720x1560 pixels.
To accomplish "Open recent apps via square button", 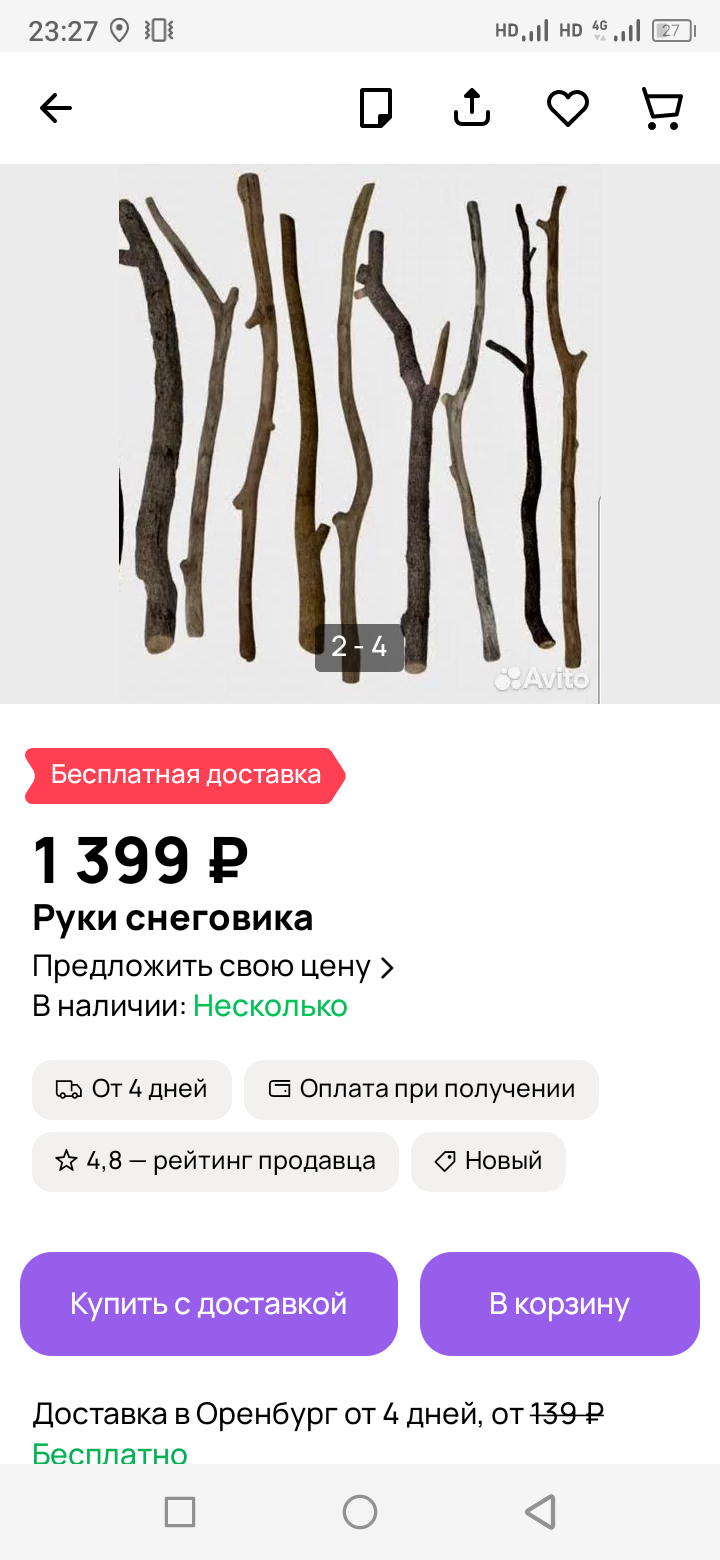I will point(180,1512).
